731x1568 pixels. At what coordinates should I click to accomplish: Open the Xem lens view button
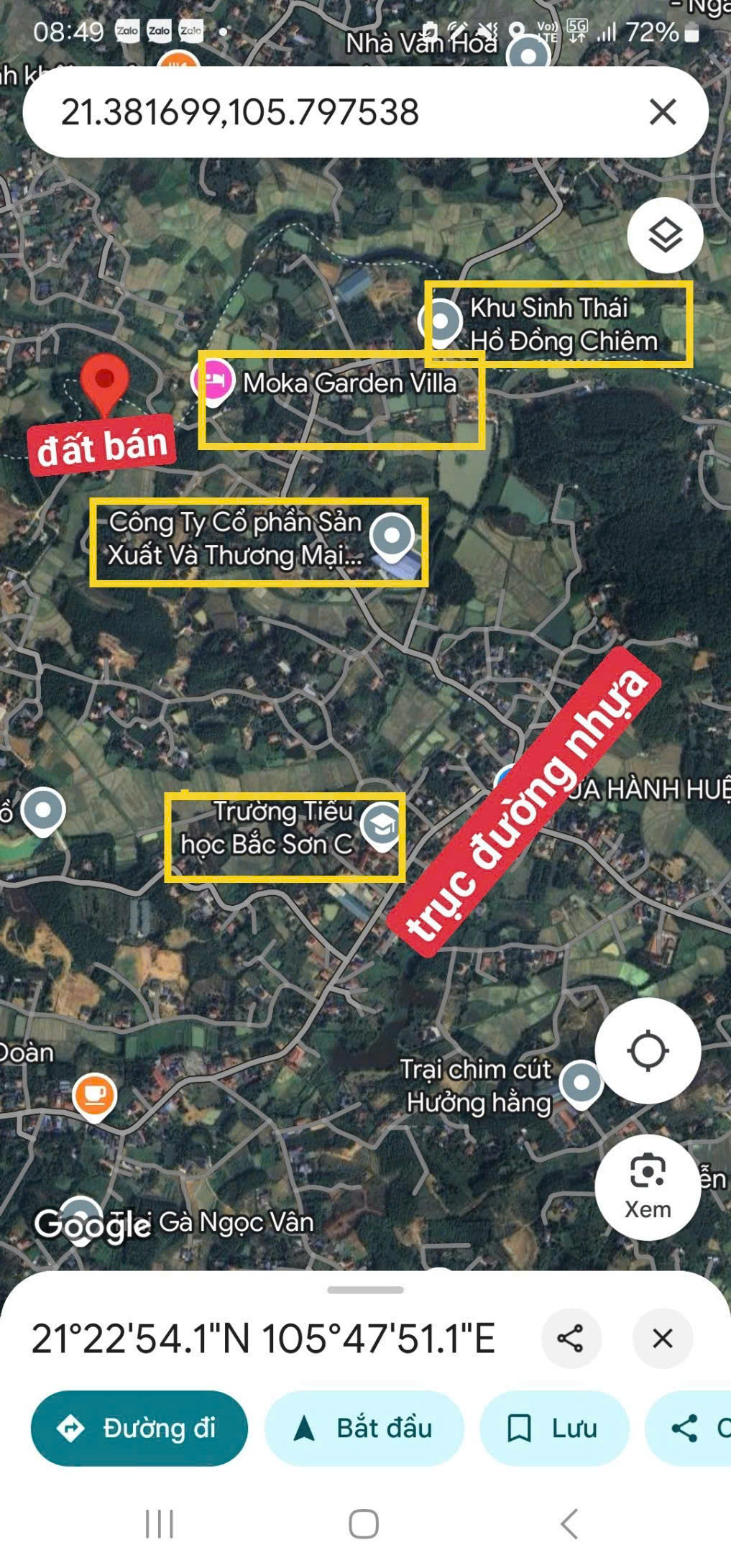(648, 1188)
